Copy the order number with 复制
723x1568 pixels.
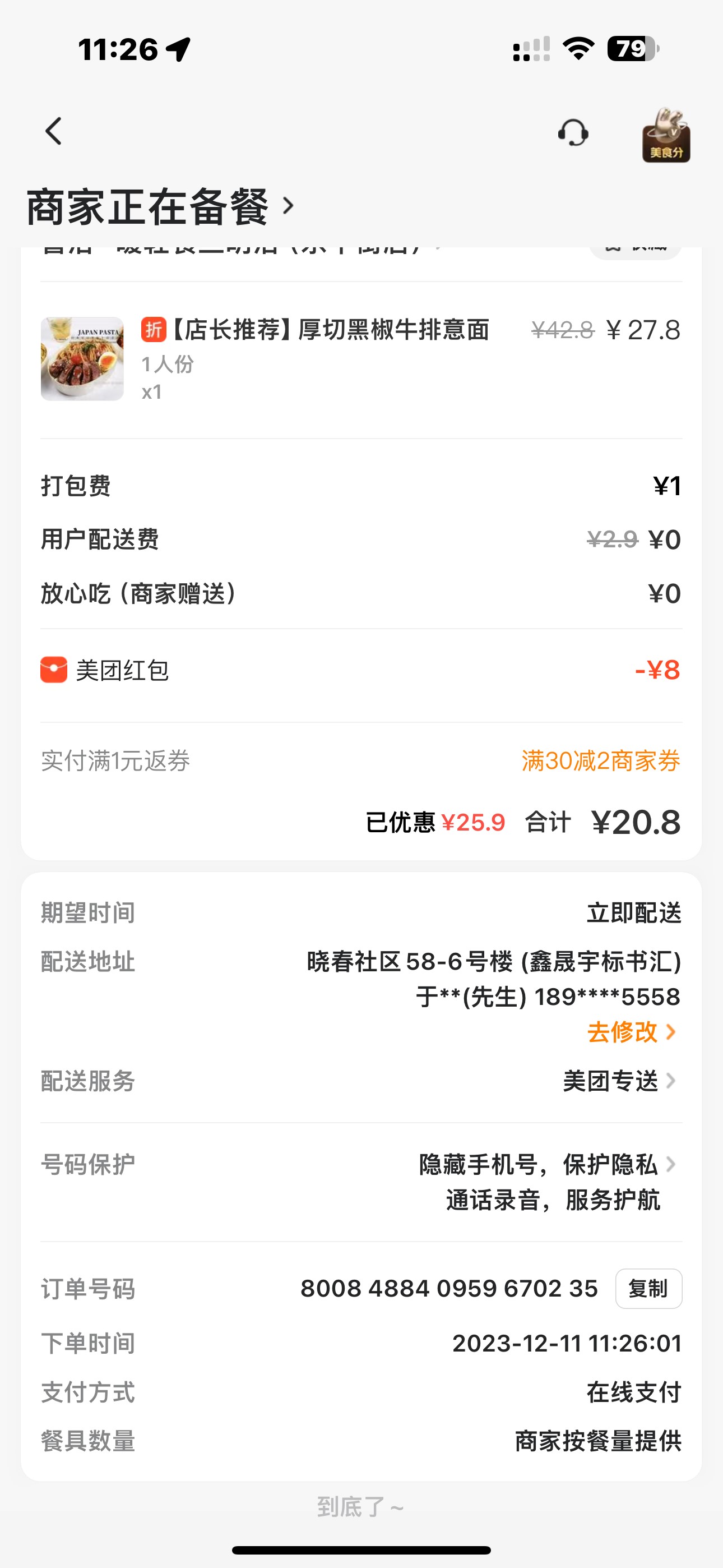(648, 1289)
